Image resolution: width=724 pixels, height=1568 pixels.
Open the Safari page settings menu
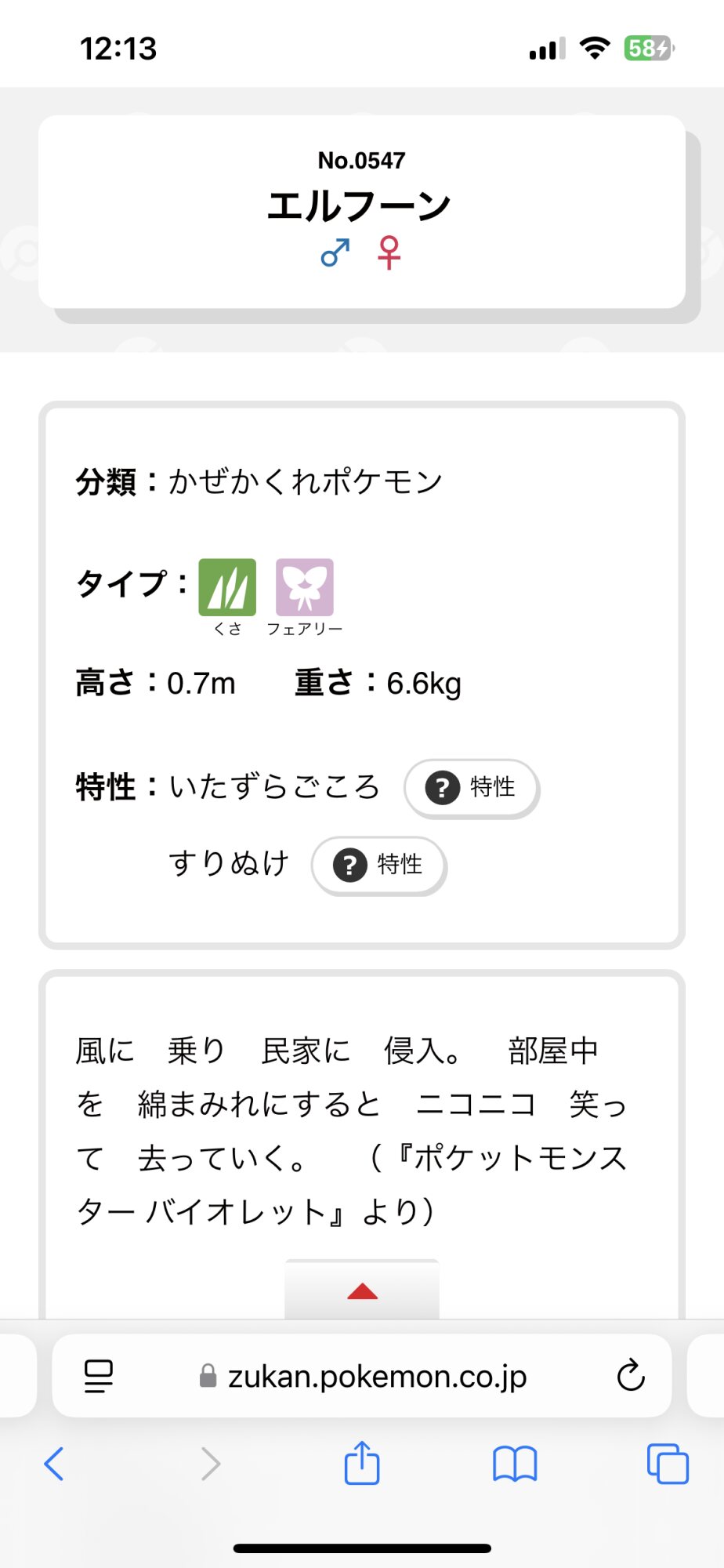point(99,1376)
